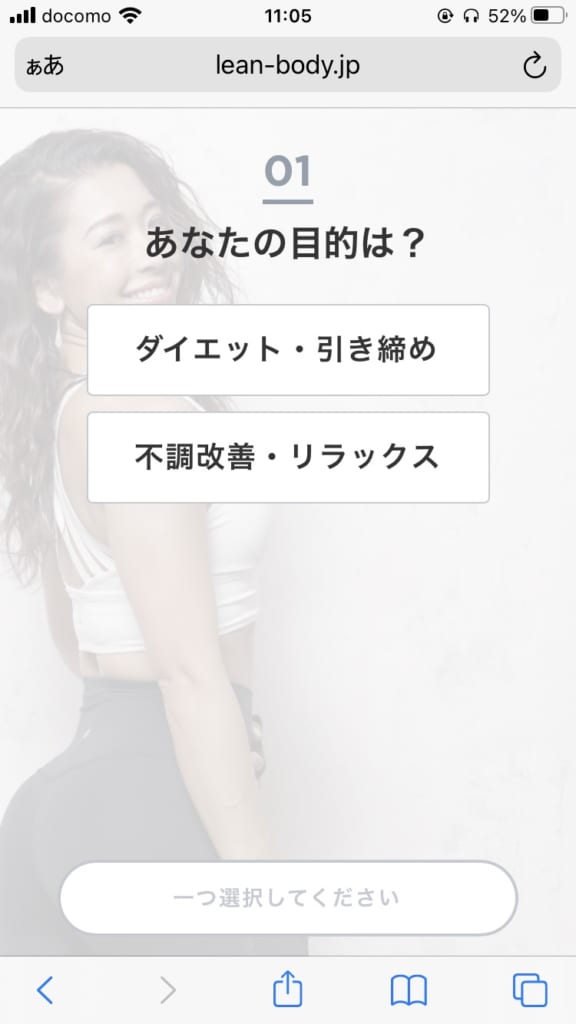
Task: Select ダイエット・引き締め as your goal
Action: tap(288, 349)
